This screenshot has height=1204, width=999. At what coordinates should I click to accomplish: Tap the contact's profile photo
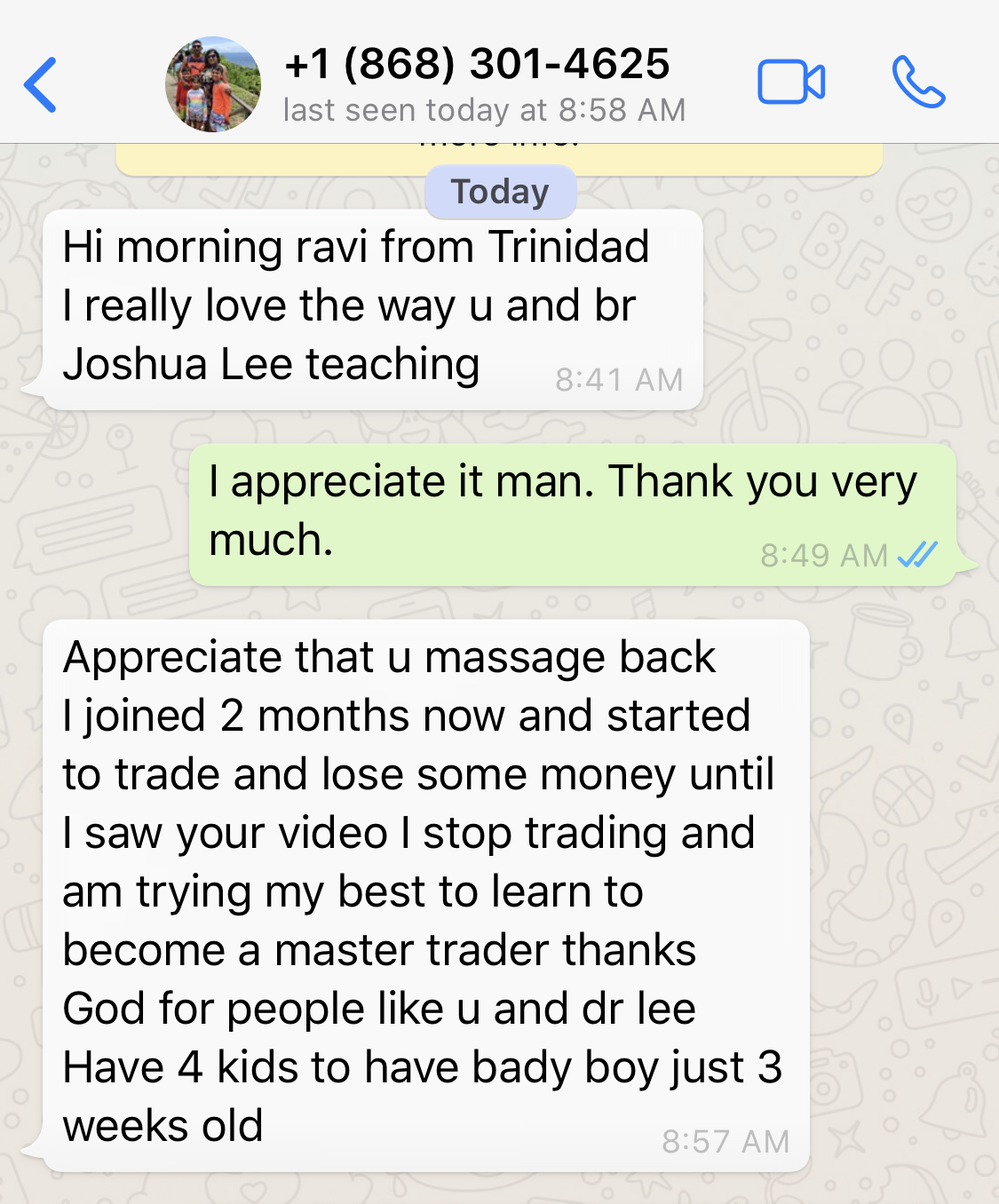click(x=213, y=85)
